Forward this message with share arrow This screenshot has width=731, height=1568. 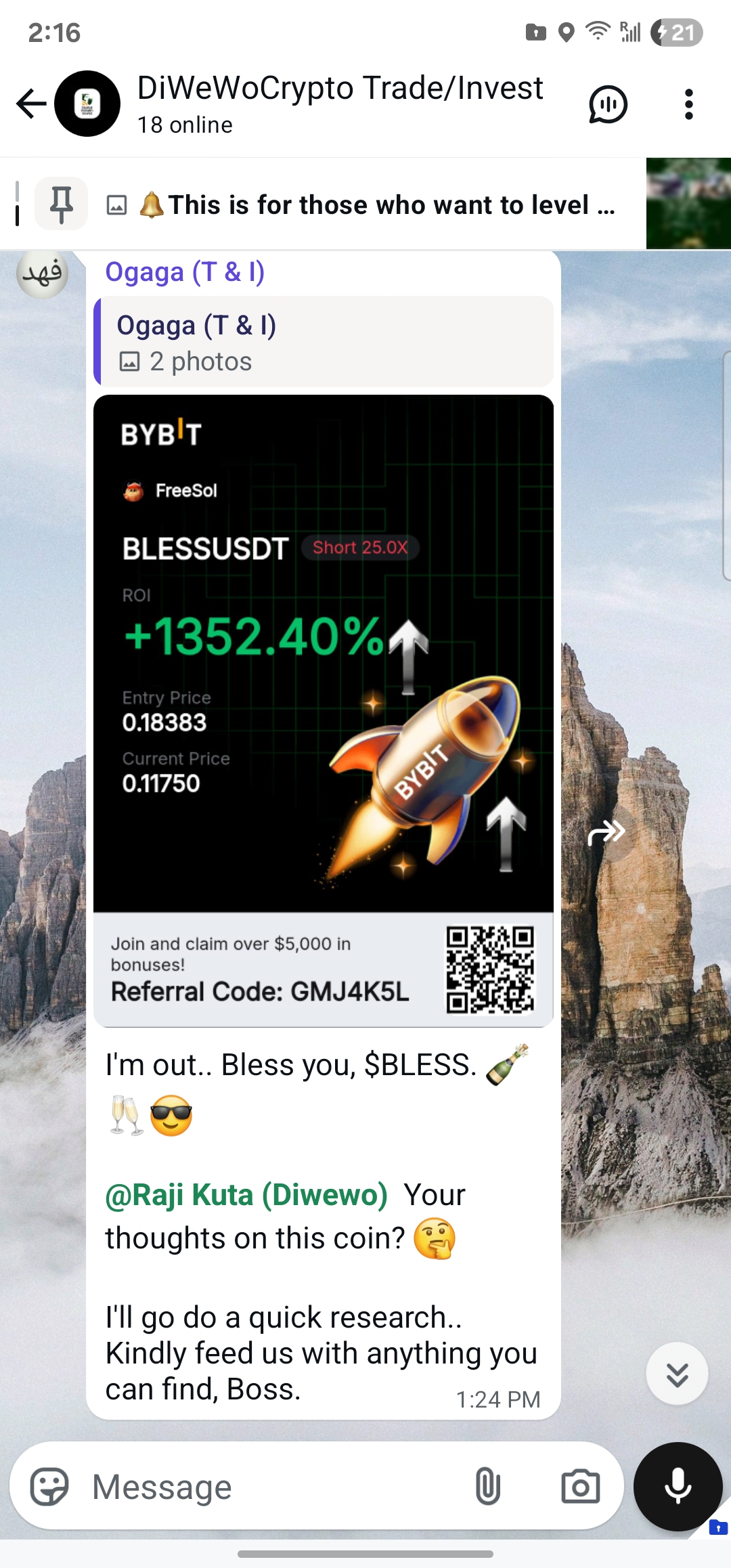pos(605,833)
